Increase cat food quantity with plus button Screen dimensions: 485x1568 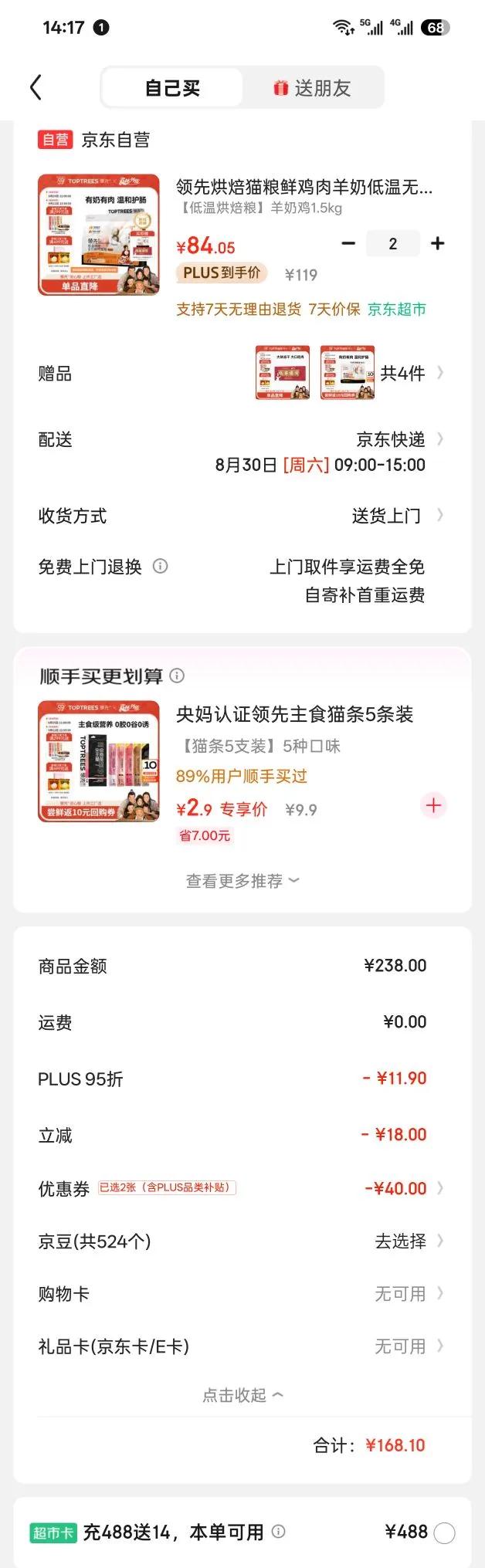(x=438, y=243)
